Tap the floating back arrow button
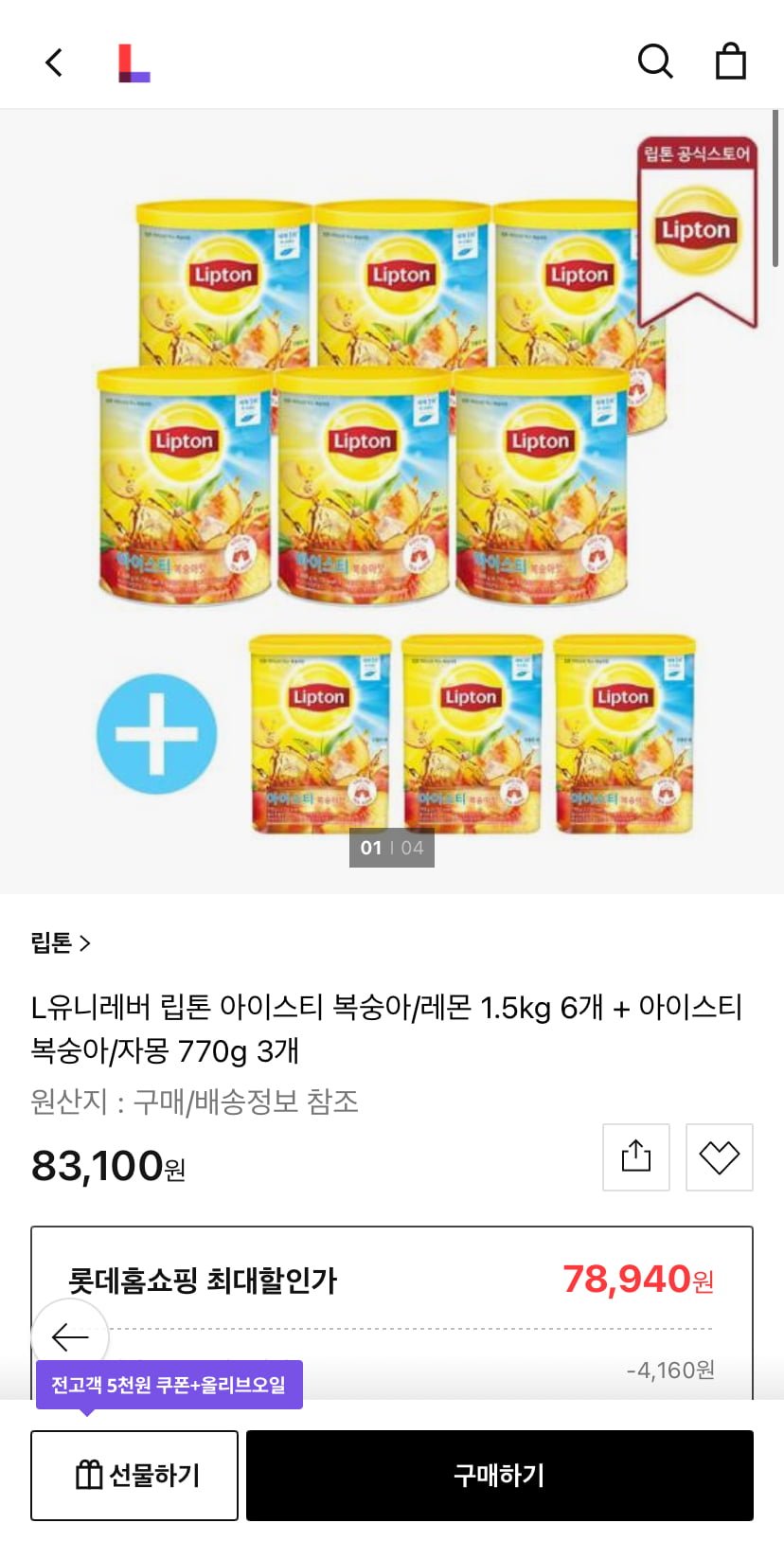This screenshot has height=1541, width=784. [x=70, y=1336]
